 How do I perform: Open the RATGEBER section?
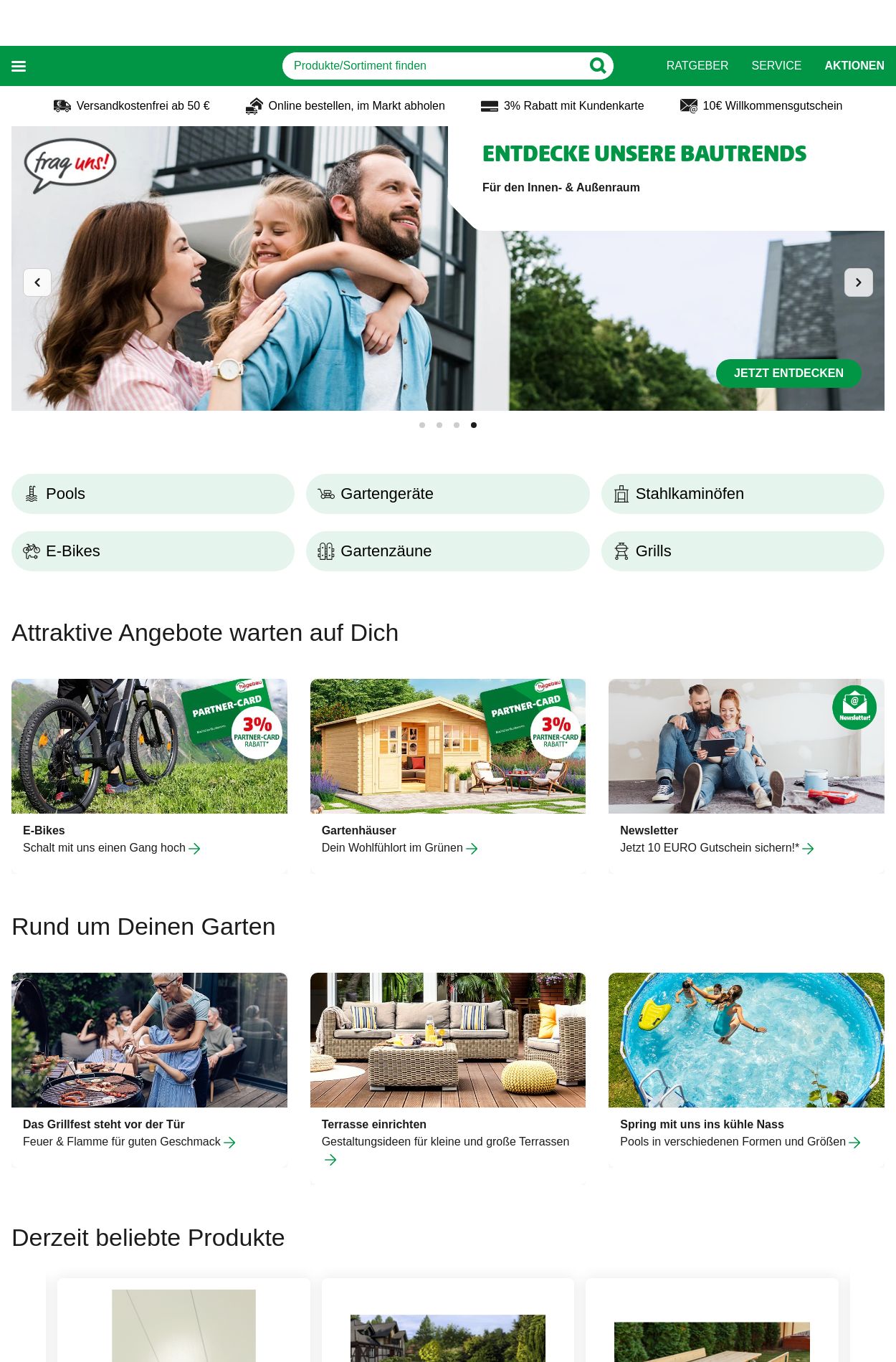pos(697,66)
